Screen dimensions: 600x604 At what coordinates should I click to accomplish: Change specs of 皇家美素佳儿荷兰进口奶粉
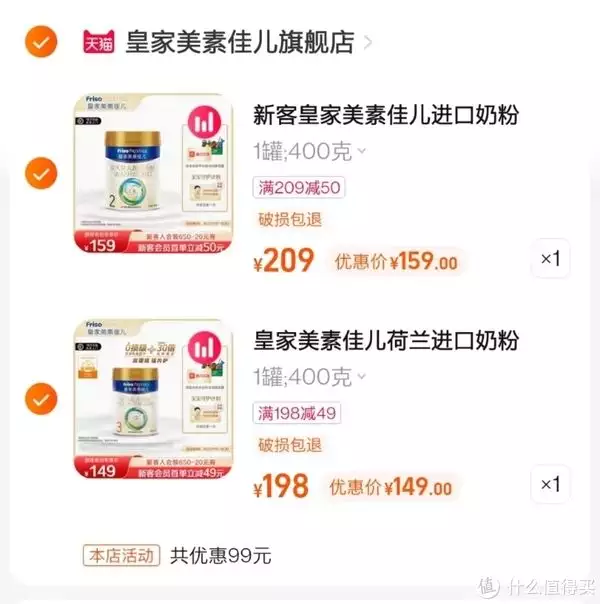310,378
